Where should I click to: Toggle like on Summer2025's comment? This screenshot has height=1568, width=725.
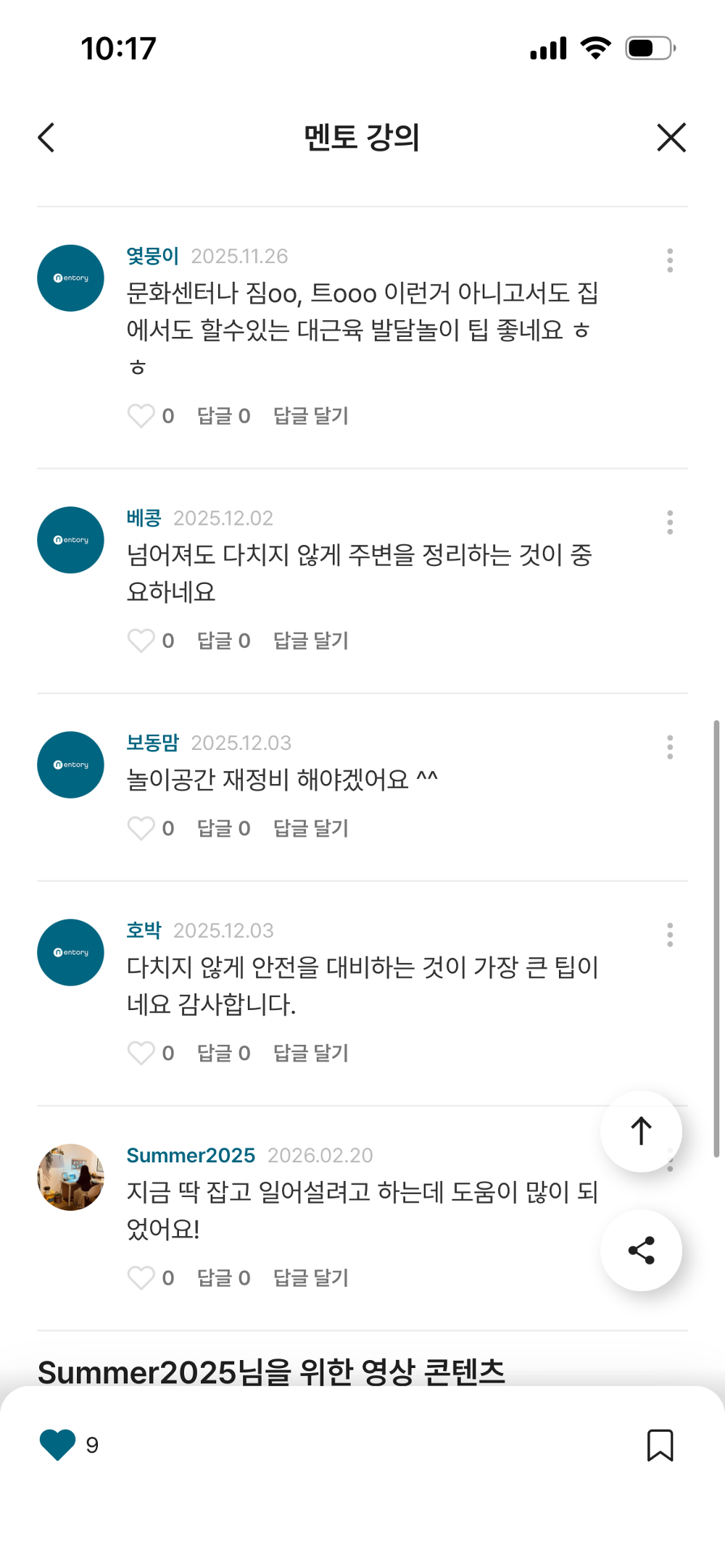[142, 1277]
